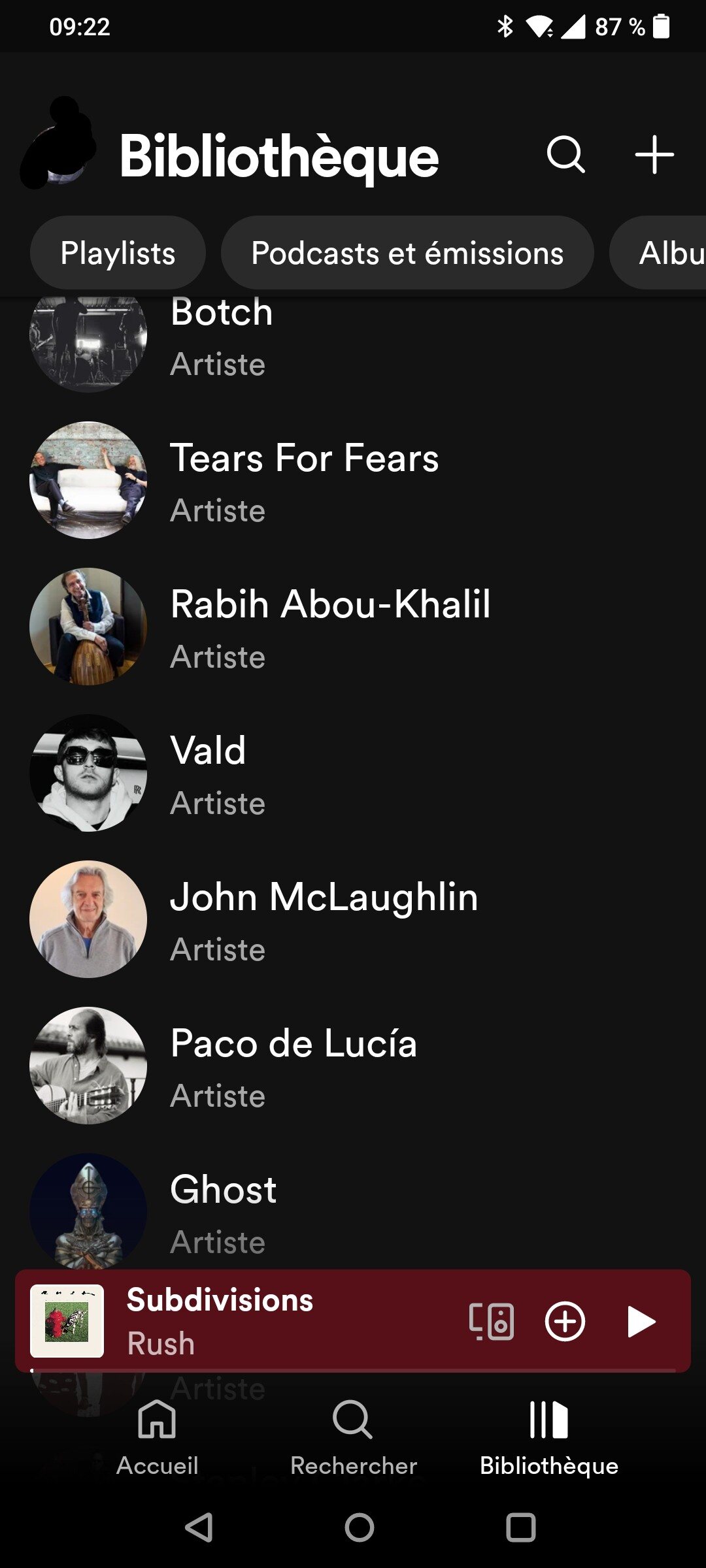Open Vald artist page
This screenshot has width=706, height=1568.
pyautogui.click(x=353, y=773)
